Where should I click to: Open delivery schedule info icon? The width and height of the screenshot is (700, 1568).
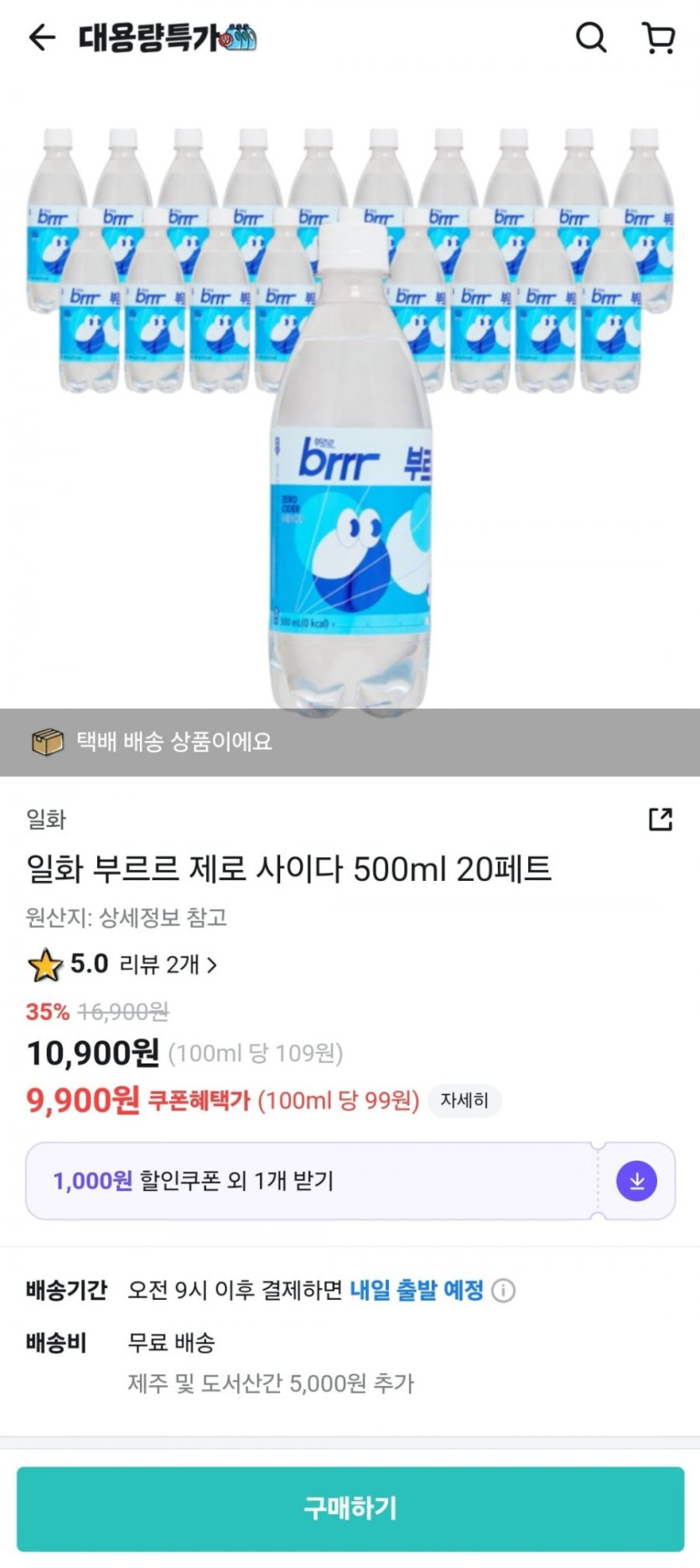[504, 1290]
